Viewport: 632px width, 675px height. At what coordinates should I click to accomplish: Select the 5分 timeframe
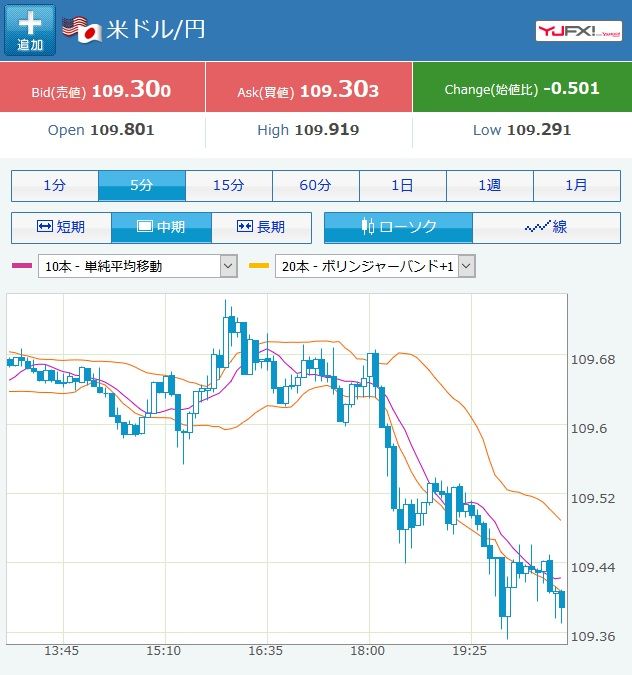point(142,186)
